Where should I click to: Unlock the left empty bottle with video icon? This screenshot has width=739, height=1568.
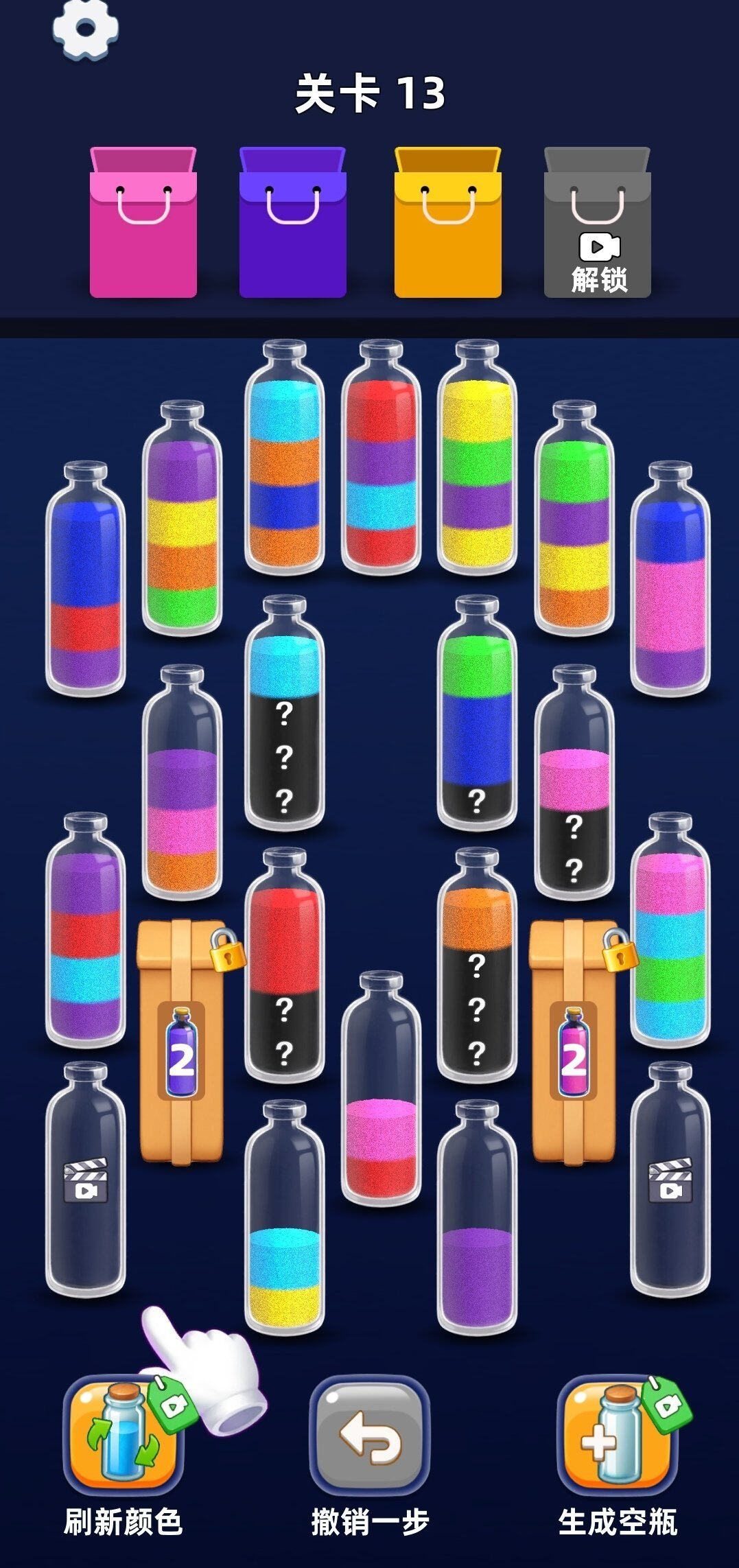tap(86, 1180)
